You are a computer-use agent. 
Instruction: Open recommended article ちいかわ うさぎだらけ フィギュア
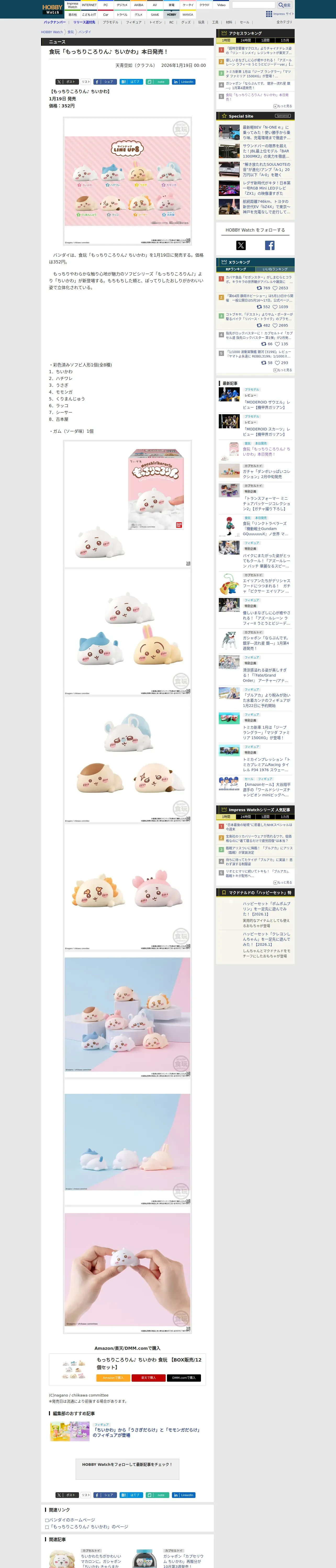146,1432
